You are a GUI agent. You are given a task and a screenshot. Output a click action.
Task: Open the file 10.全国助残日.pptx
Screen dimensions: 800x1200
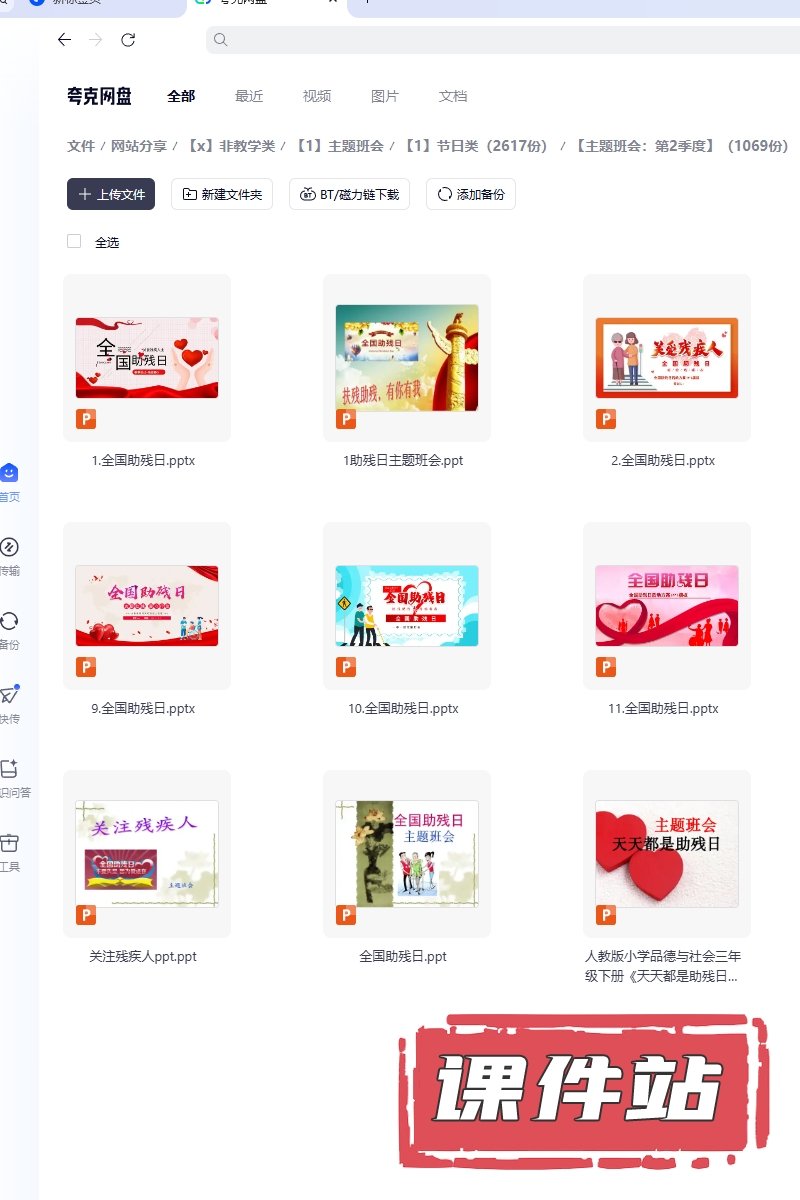point(407,606)
